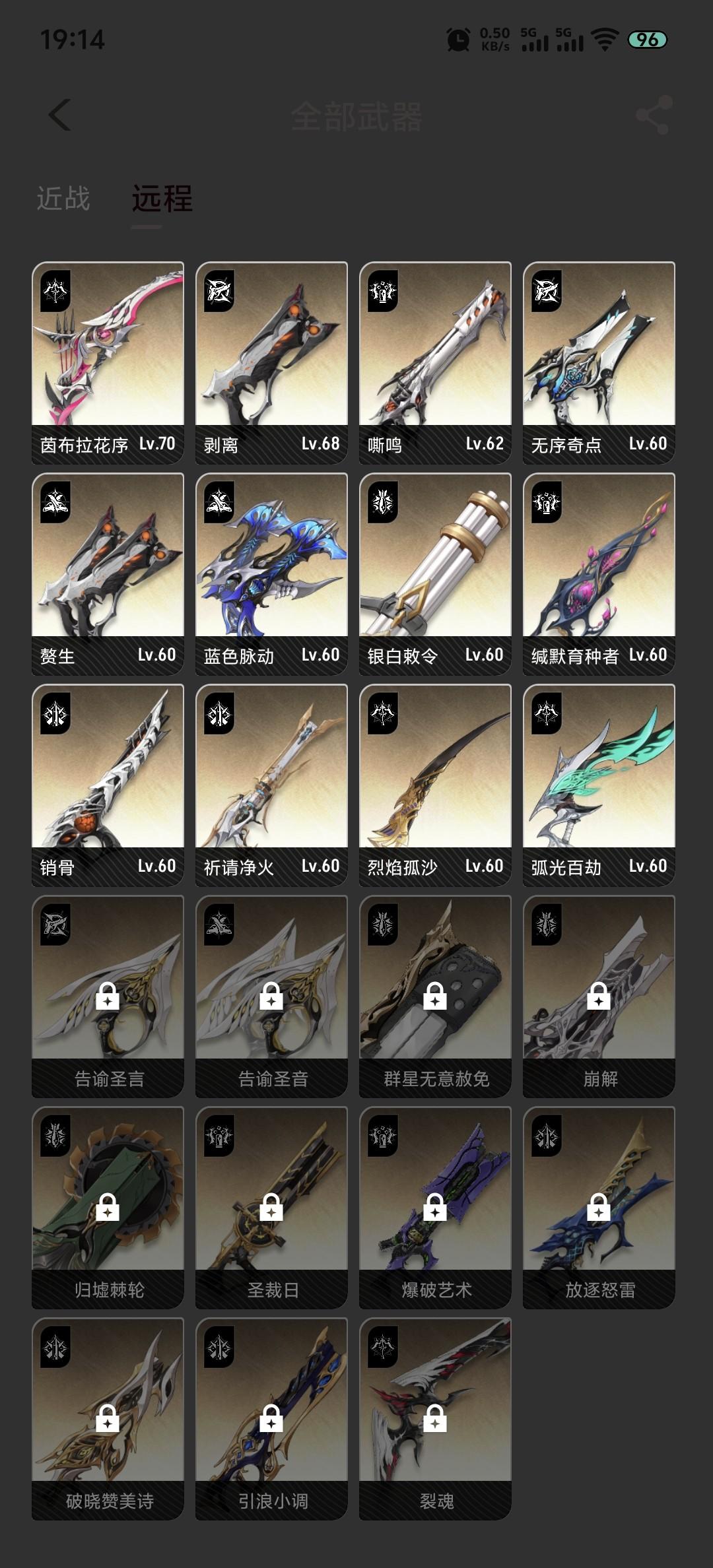This screenshot has width=713, height=1568.
Task: View the 蓝色脉动 weapon
Action: [271, 573]
